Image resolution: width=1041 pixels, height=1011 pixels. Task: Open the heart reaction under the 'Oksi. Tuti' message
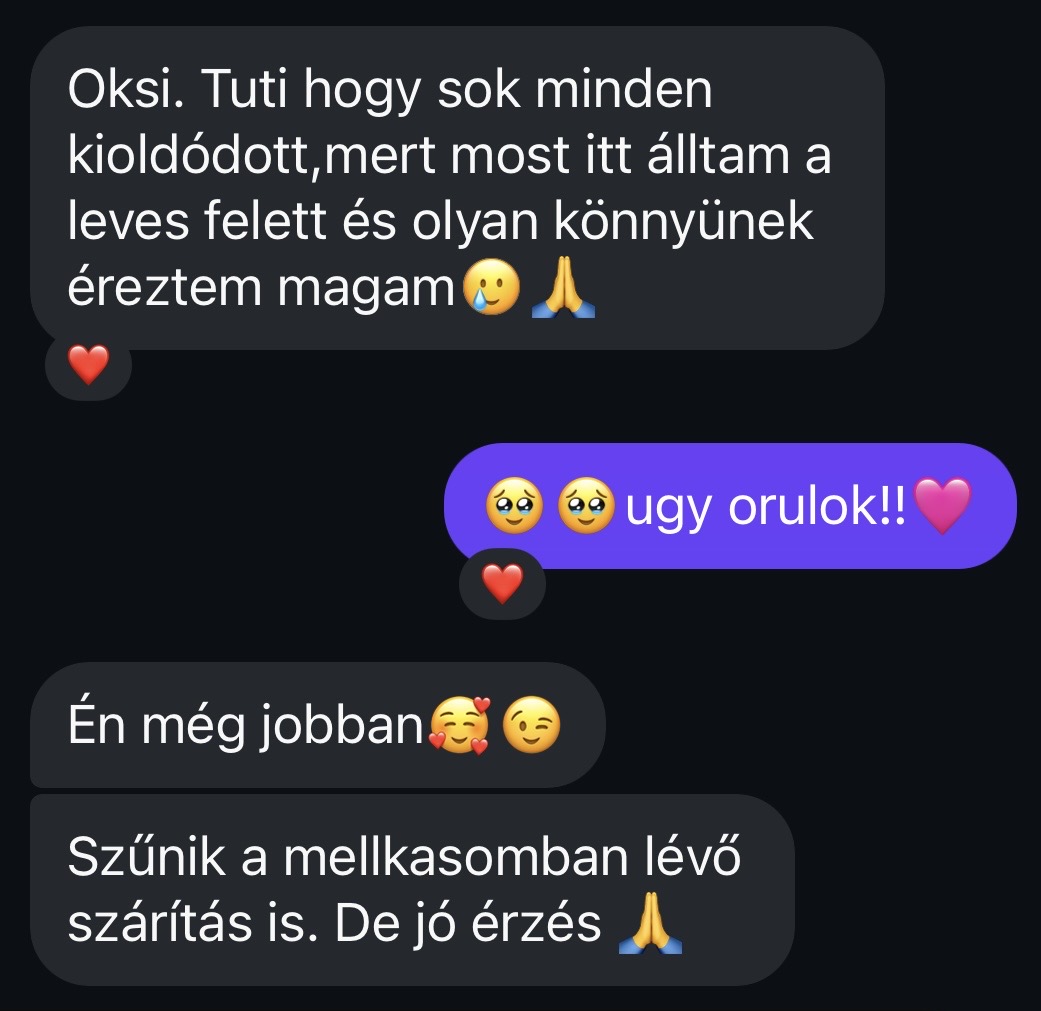click(88, 368)
